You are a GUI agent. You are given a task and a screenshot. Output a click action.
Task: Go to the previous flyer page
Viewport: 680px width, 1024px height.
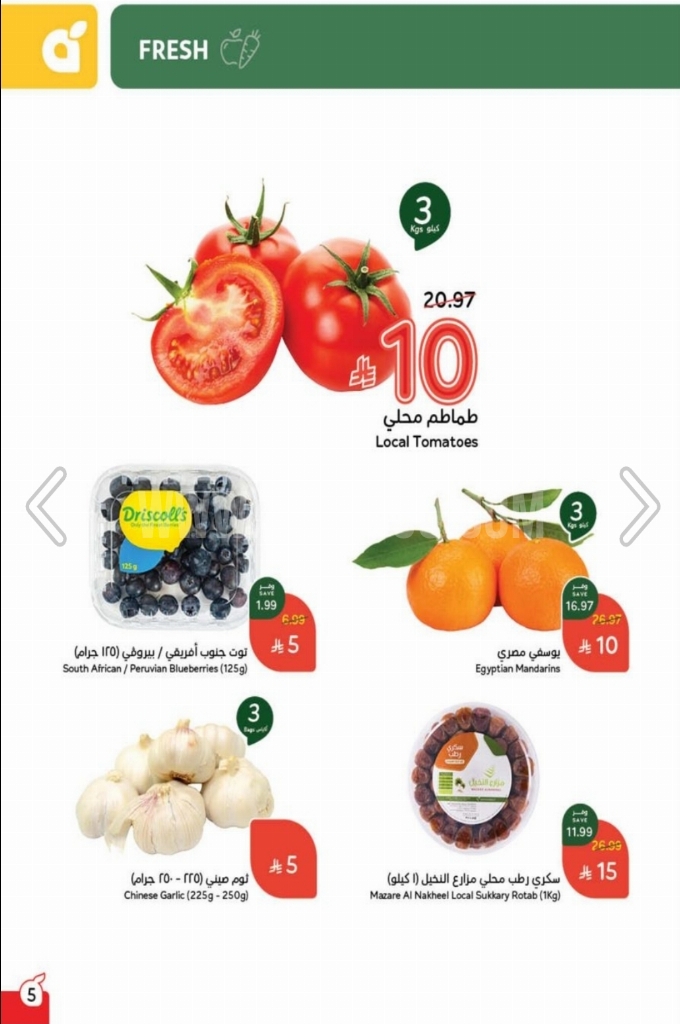(x=46, y=506)
